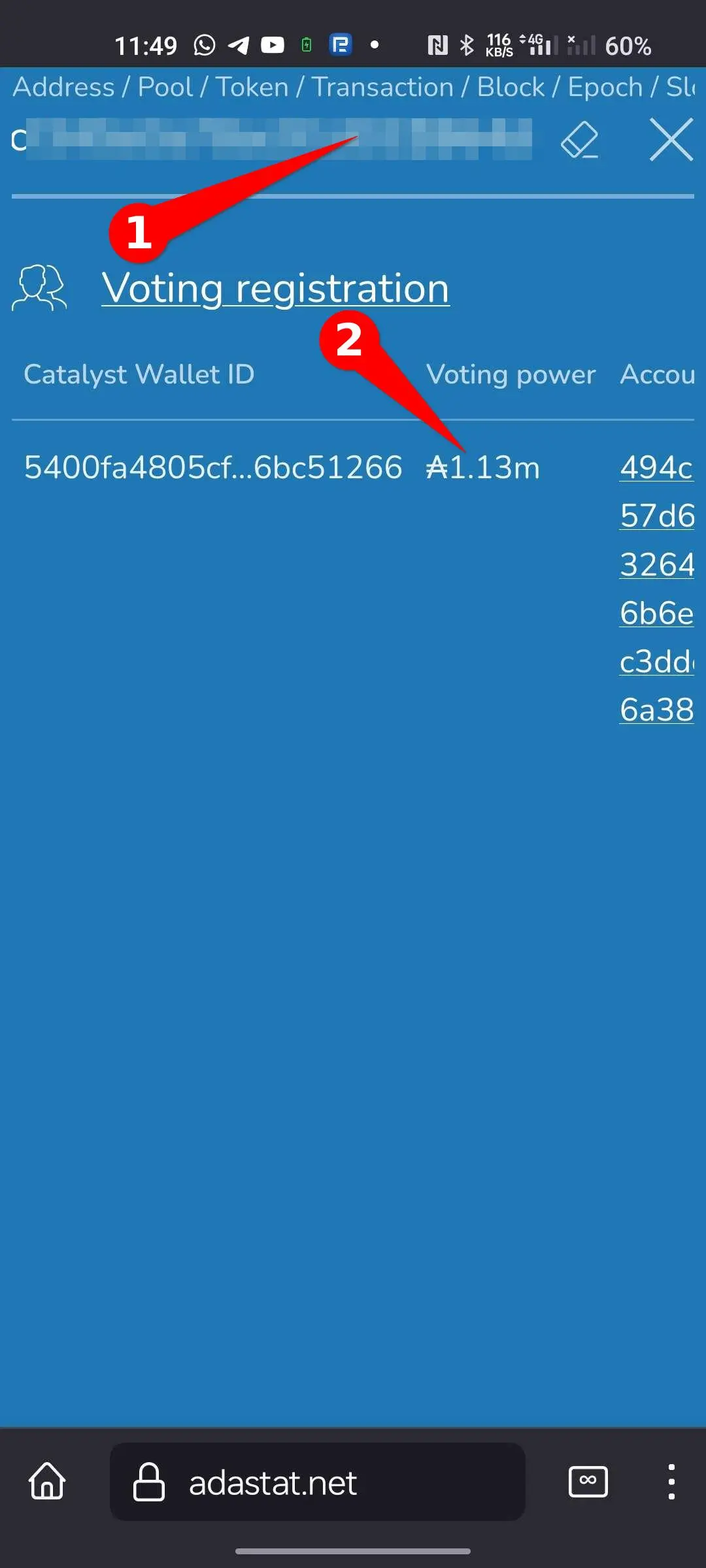Open the account link starting with 57d6
This screenshot has width=706, height=1568.
(x=656, y=515)
